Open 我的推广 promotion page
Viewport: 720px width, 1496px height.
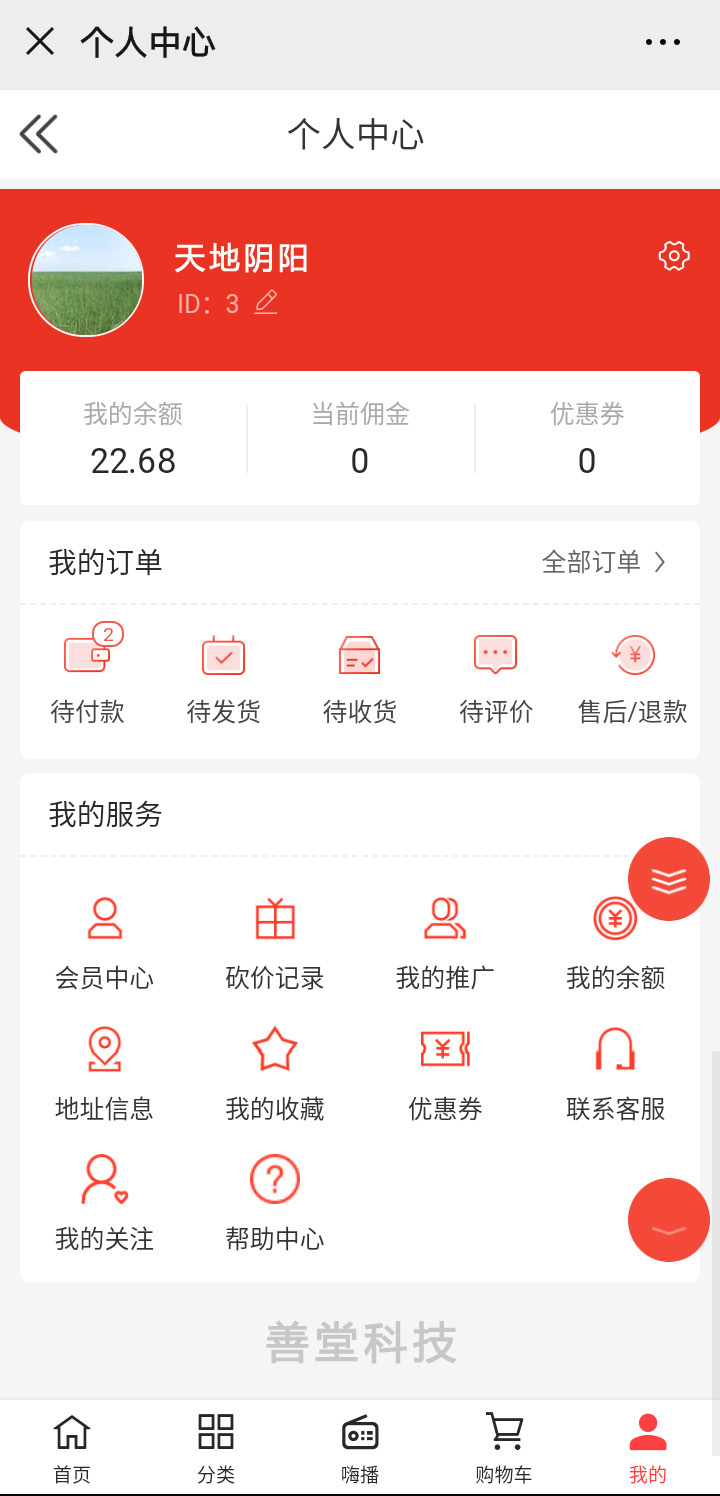pos(445,940)
